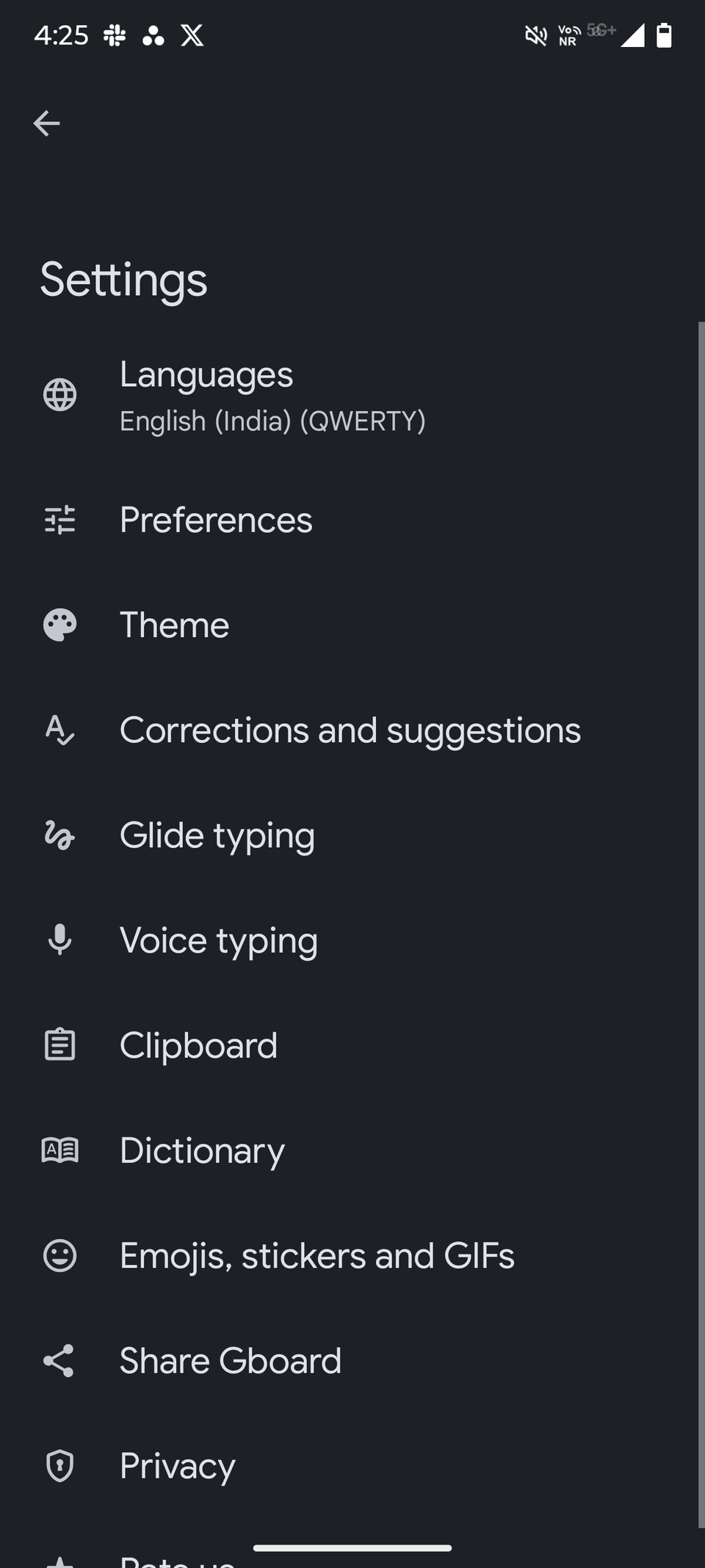Viewport: 705px width, 1568px height.
Task: Tap the back arrow to leave Settings
Action: 47,123
